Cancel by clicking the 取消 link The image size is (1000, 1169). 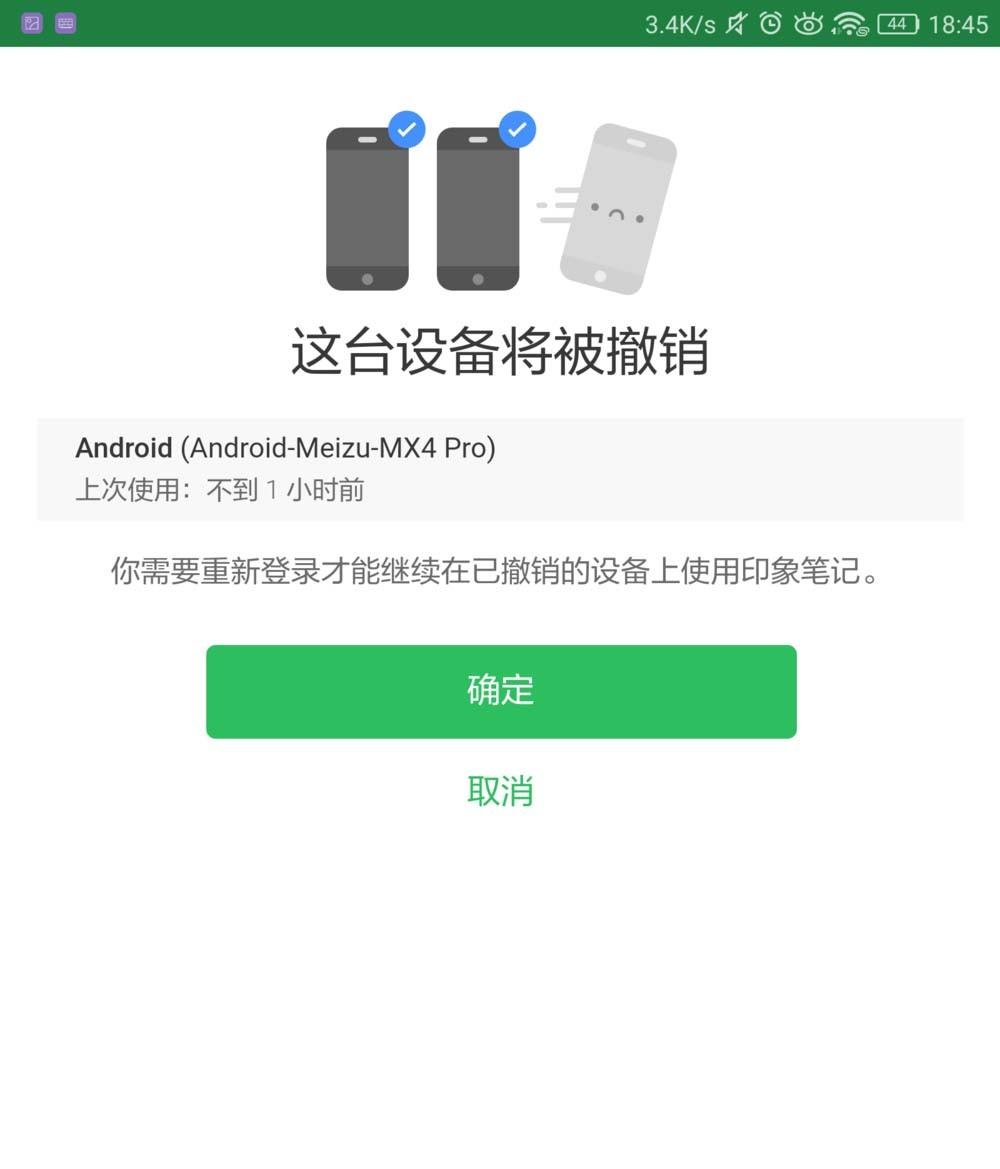[x=500, y=790]
